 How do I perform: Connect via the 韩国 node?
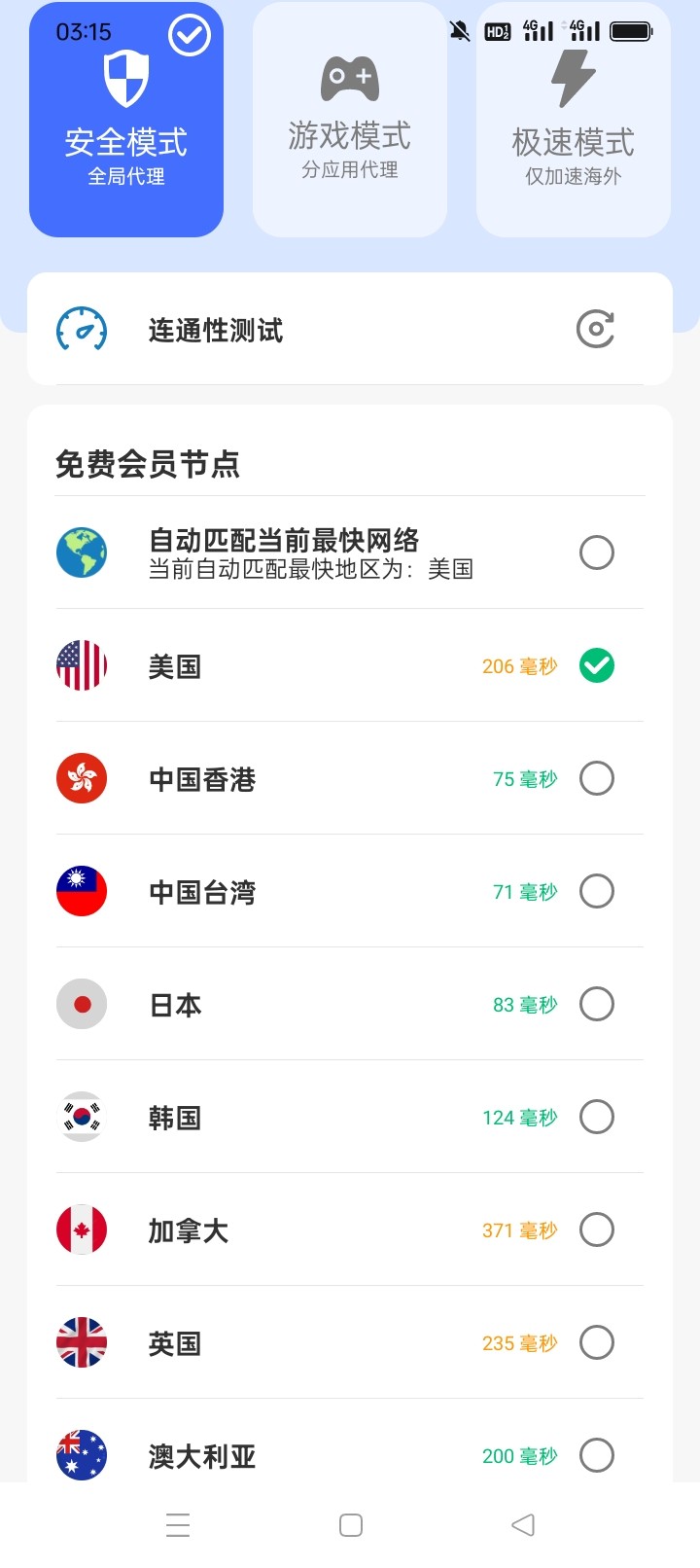(596, 1117)
